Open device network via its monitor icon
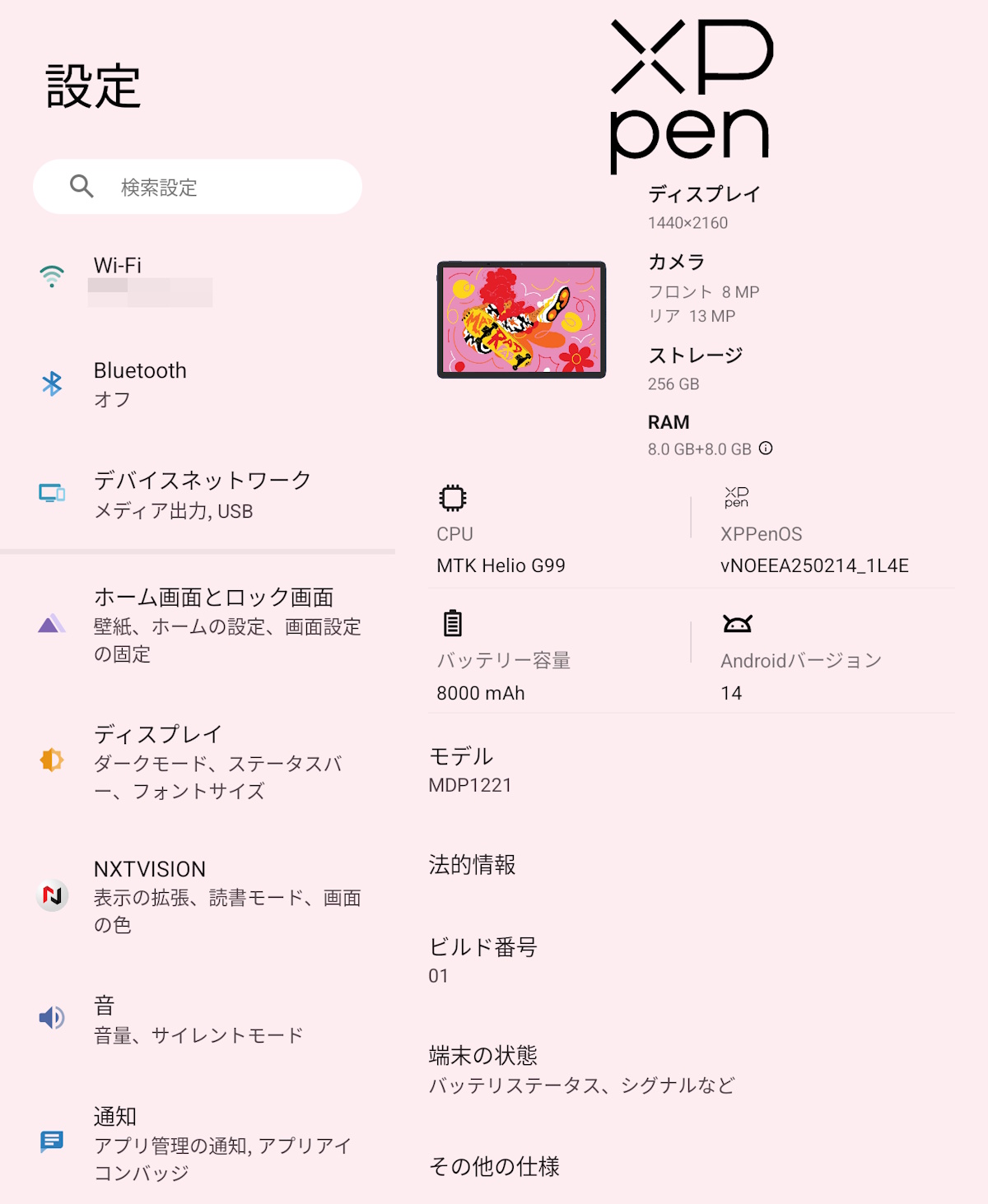Image resolution: width=988 pixels, height=1204 pixels. pyautogui.click(x=51, y=493)
